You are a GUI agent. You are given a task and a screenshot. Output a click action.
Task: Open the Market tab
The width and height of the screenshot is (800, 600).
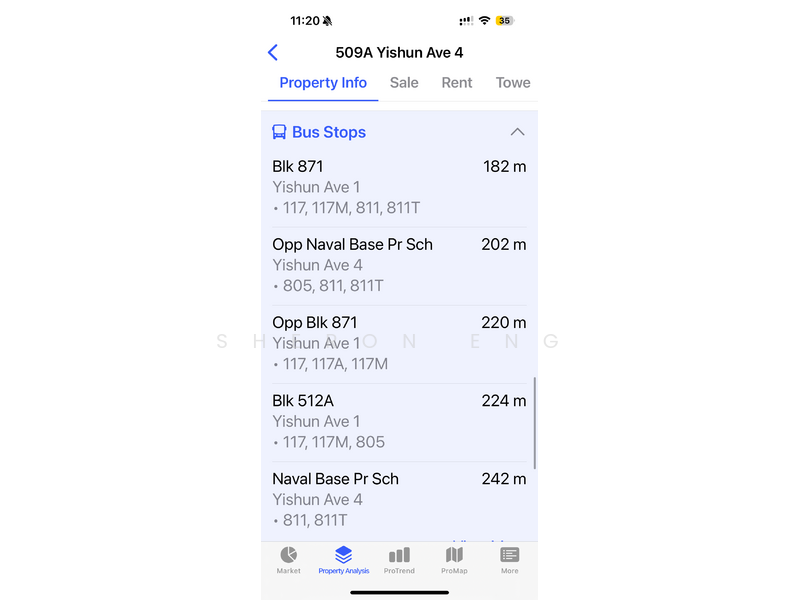click(x=289, y=560)
